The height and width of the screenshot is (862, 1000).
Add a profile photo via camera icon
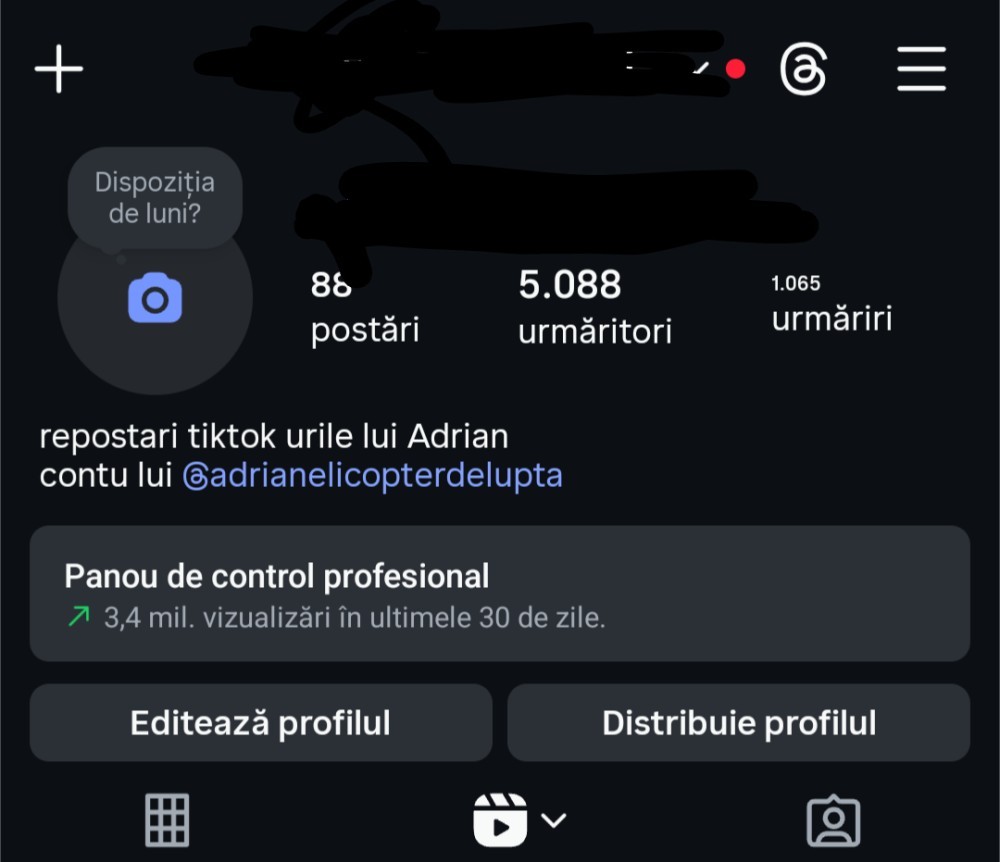point(155,298)
